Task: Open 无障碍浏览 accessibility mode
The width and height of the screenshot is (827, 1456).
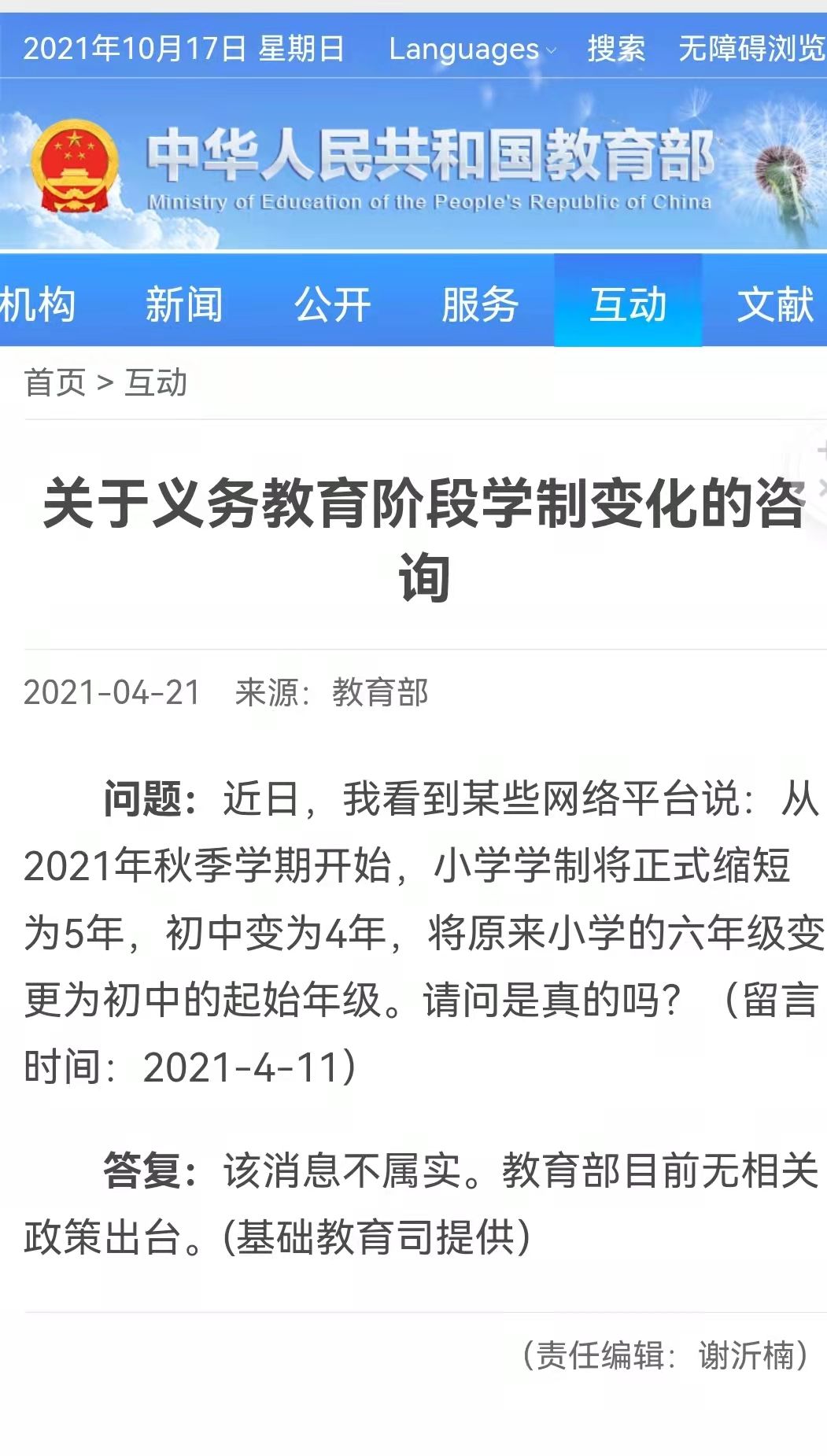Action: [752, 49]
